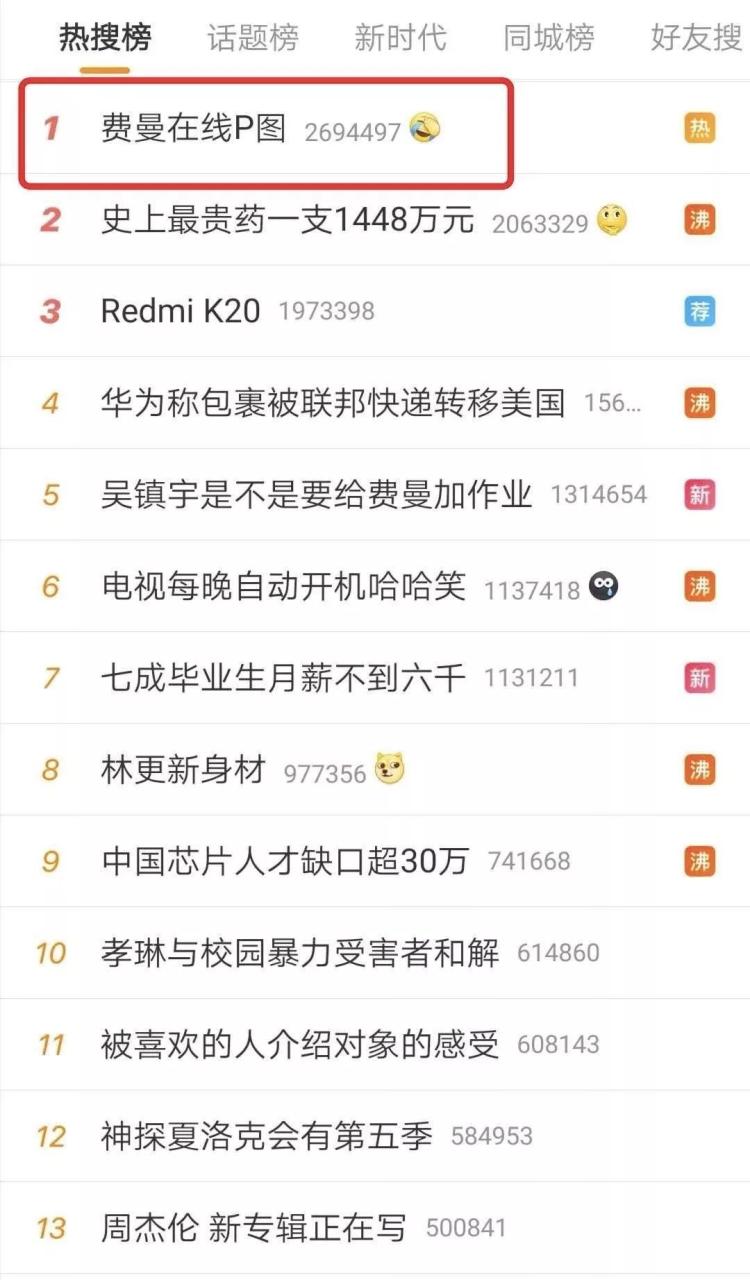Image resolution: width=750 pixels, height=1280 pixels.
Task: Open 华为称包裹被联邦快递转移美国 topic
Action: tap(333, 403)
